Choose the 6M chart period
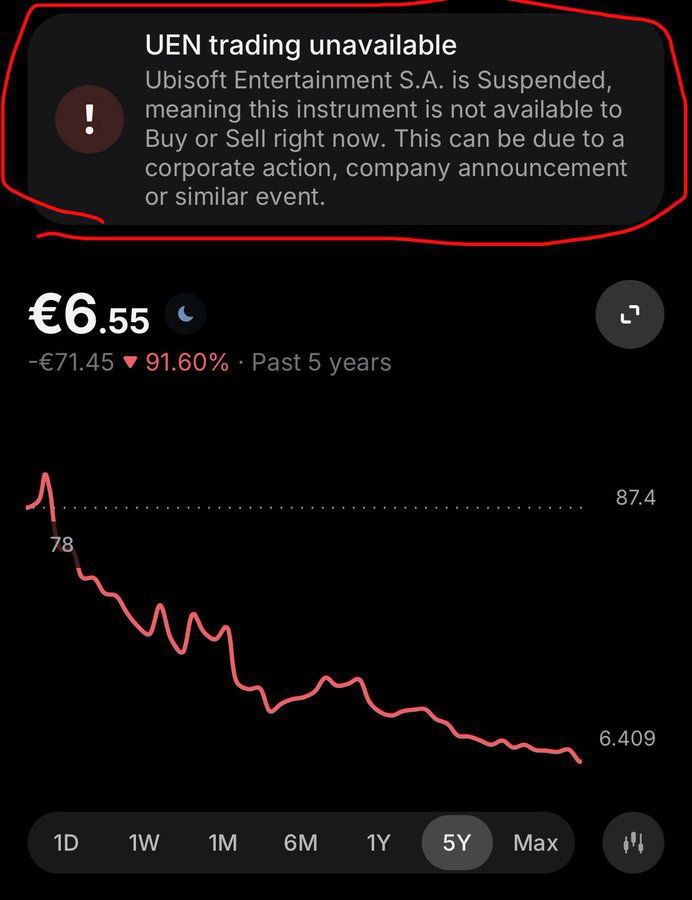 (300, 843)
